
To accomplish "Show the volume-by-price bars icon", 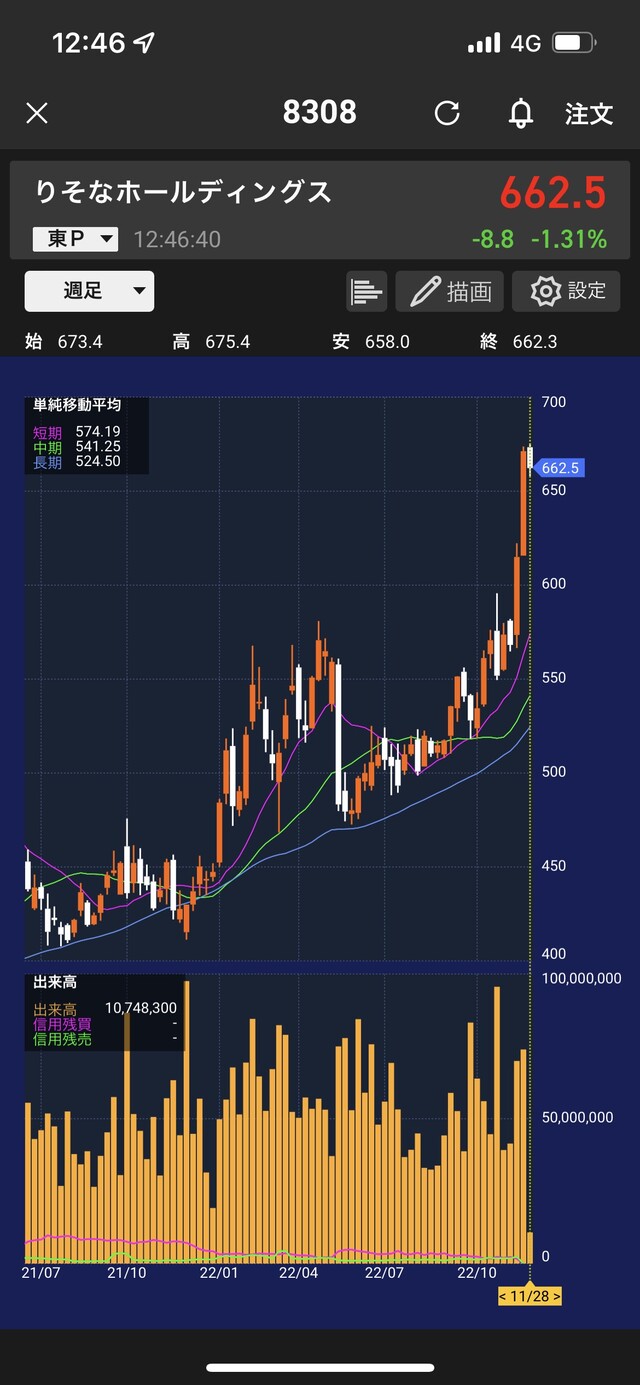I will (367, 291).
